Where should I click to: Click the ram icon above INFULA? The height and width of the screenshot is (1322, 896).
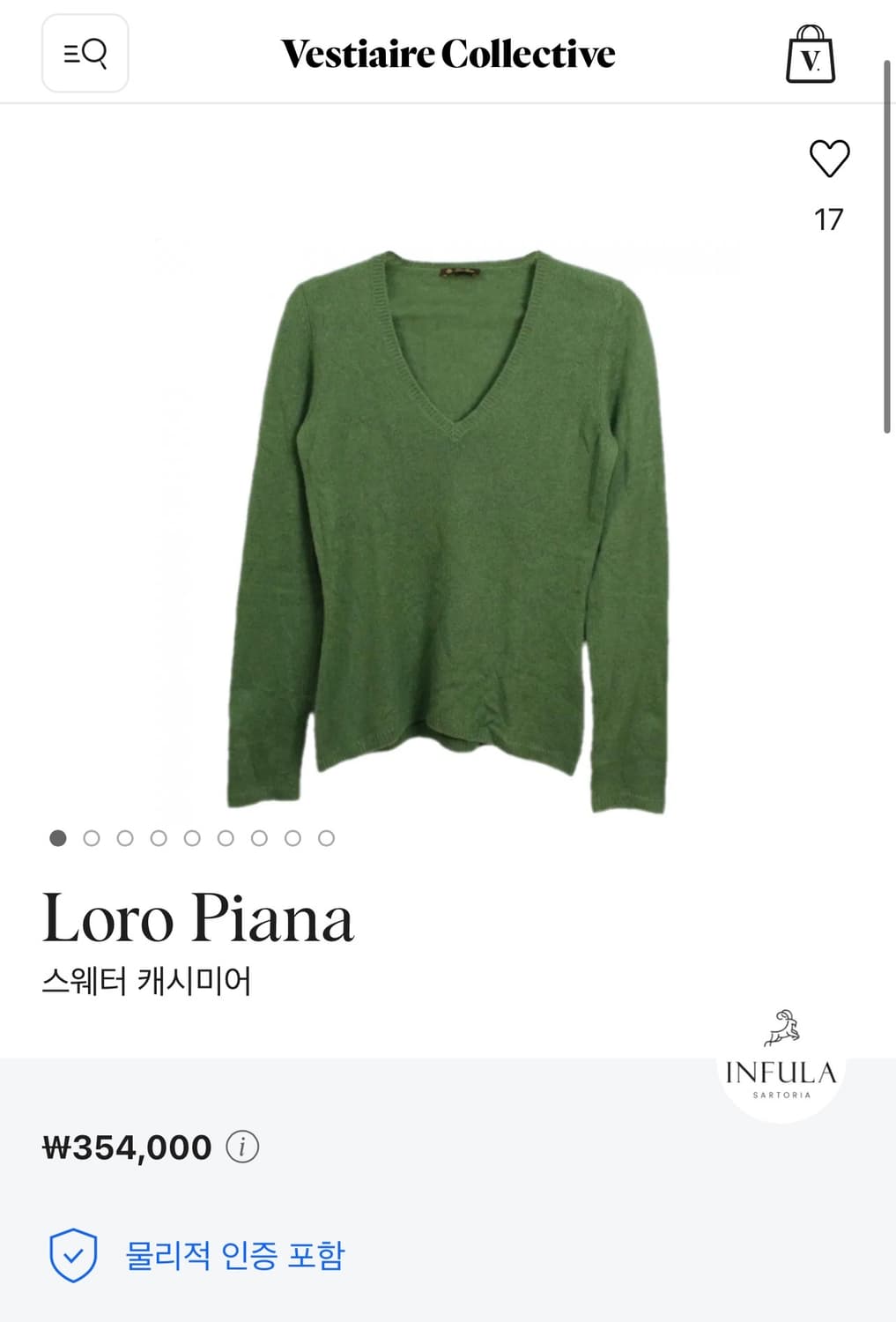point(782,1028)
